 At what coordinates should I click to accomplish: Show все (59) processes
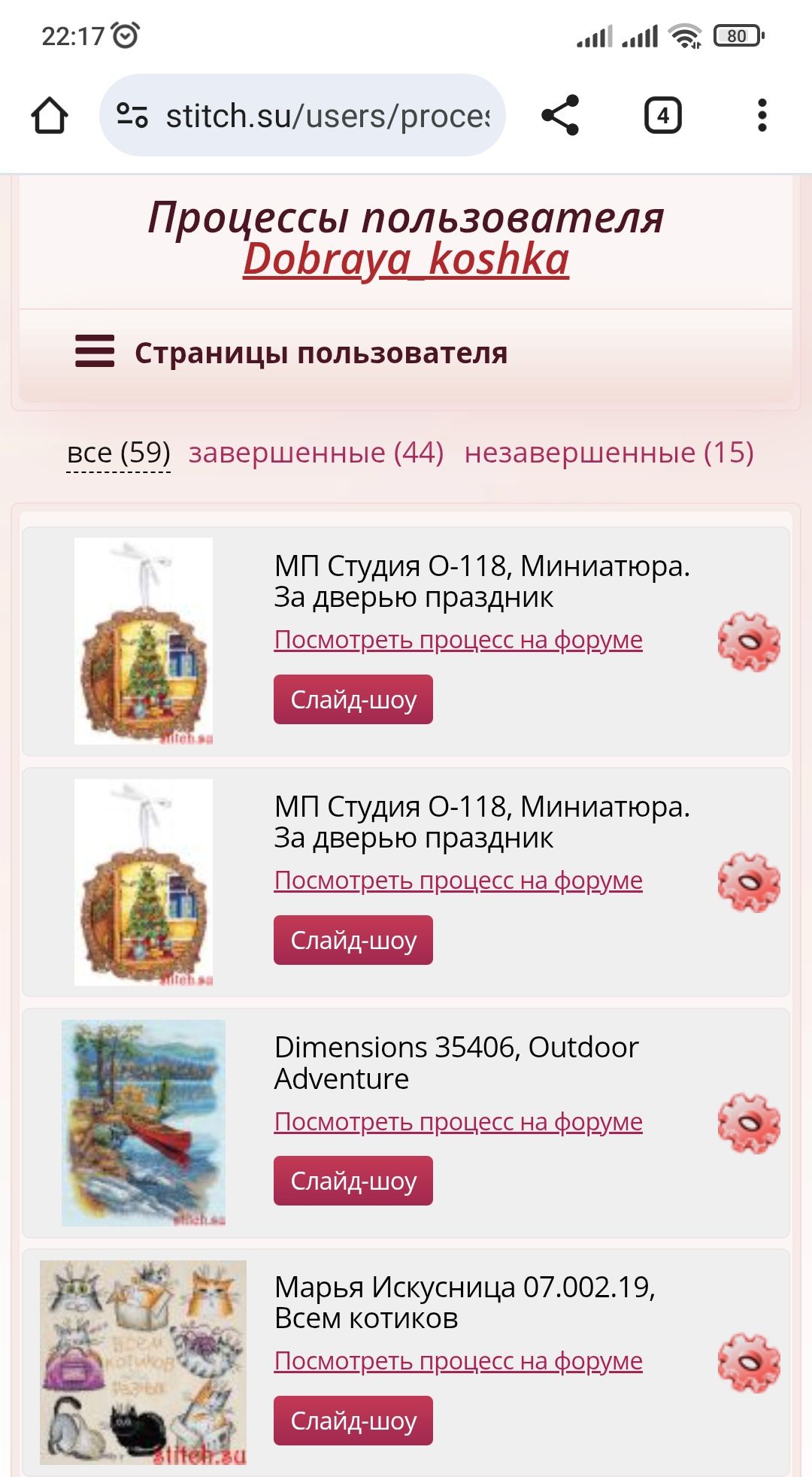click(x=119, y=453)
